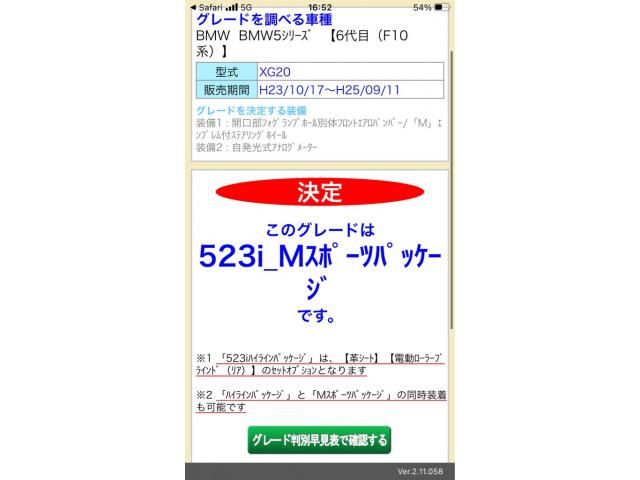Return to Safari via the status bar link
This screenshot has width=640, height=480.
coord(207,7)
